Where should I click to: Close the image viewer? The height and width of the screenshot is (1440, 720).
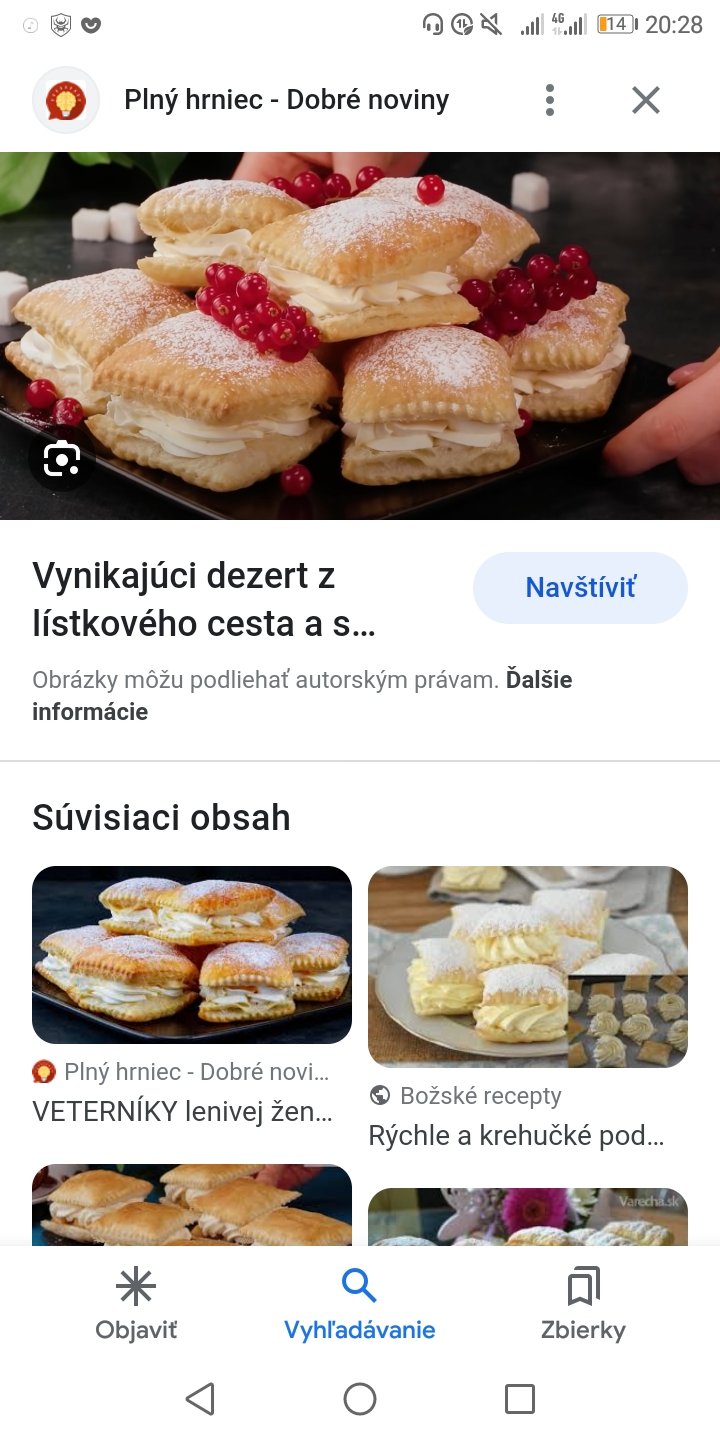646,100
